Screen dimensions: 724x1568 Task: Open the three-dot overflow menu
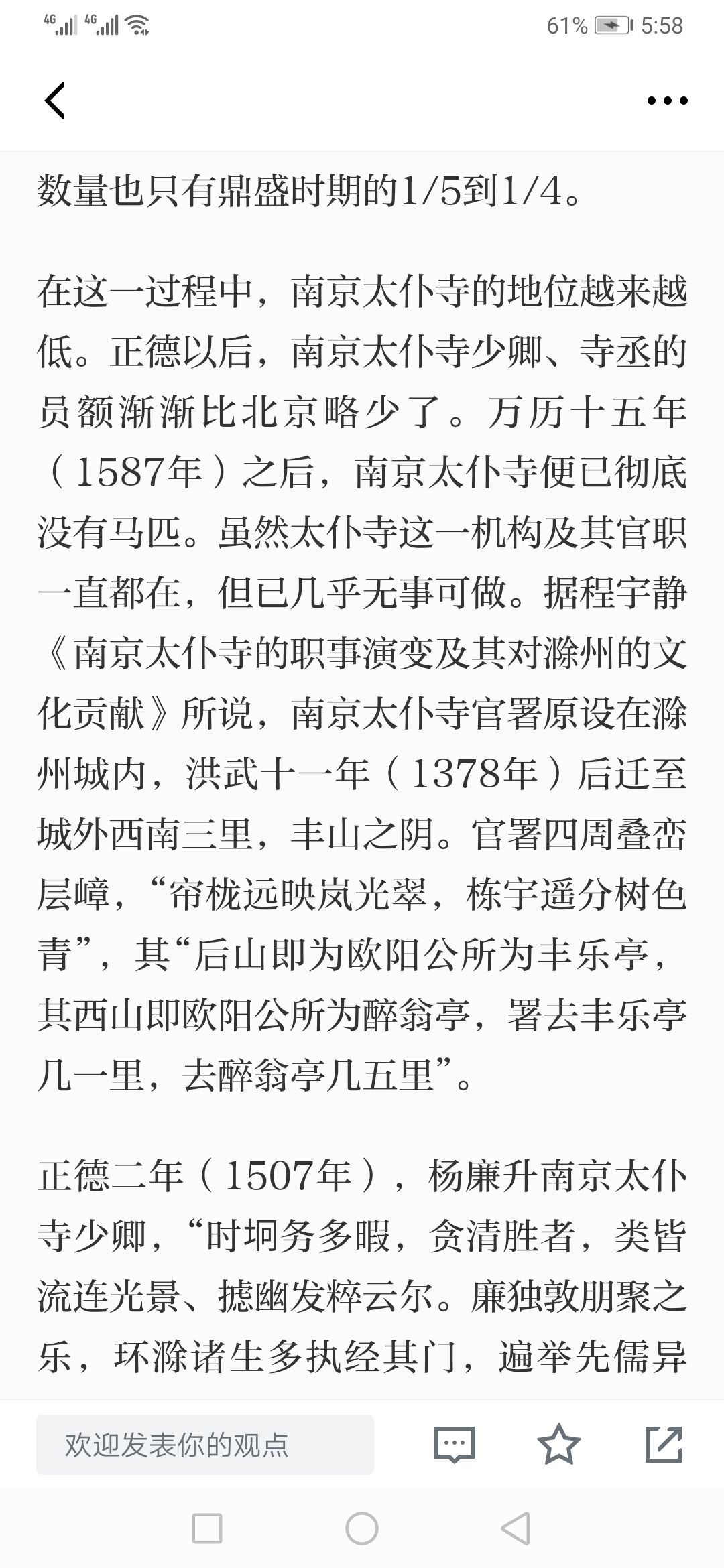coord(667,101)
